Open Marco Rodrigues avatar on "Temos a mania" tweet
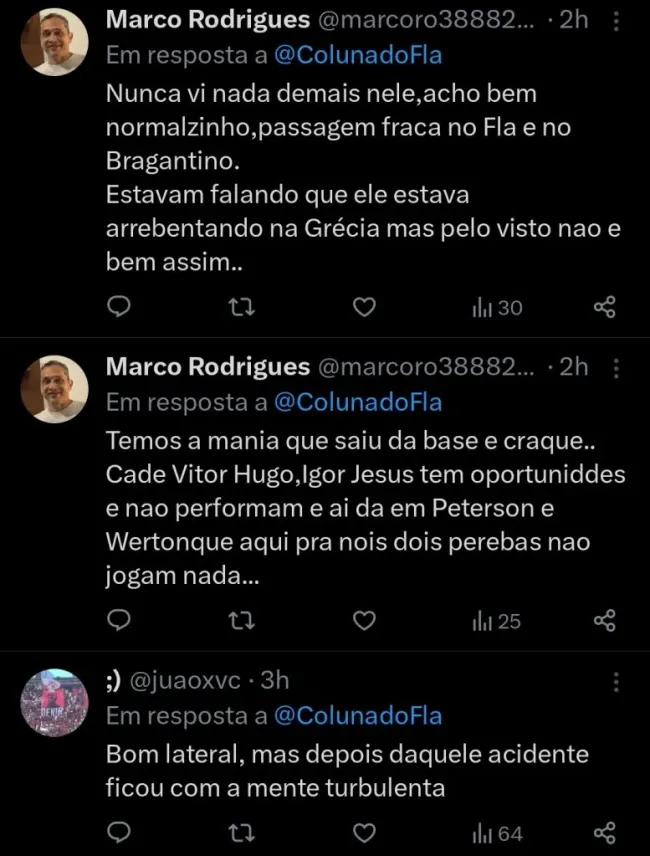The height and width of the screenshot is (856, 650). [54, 388]
